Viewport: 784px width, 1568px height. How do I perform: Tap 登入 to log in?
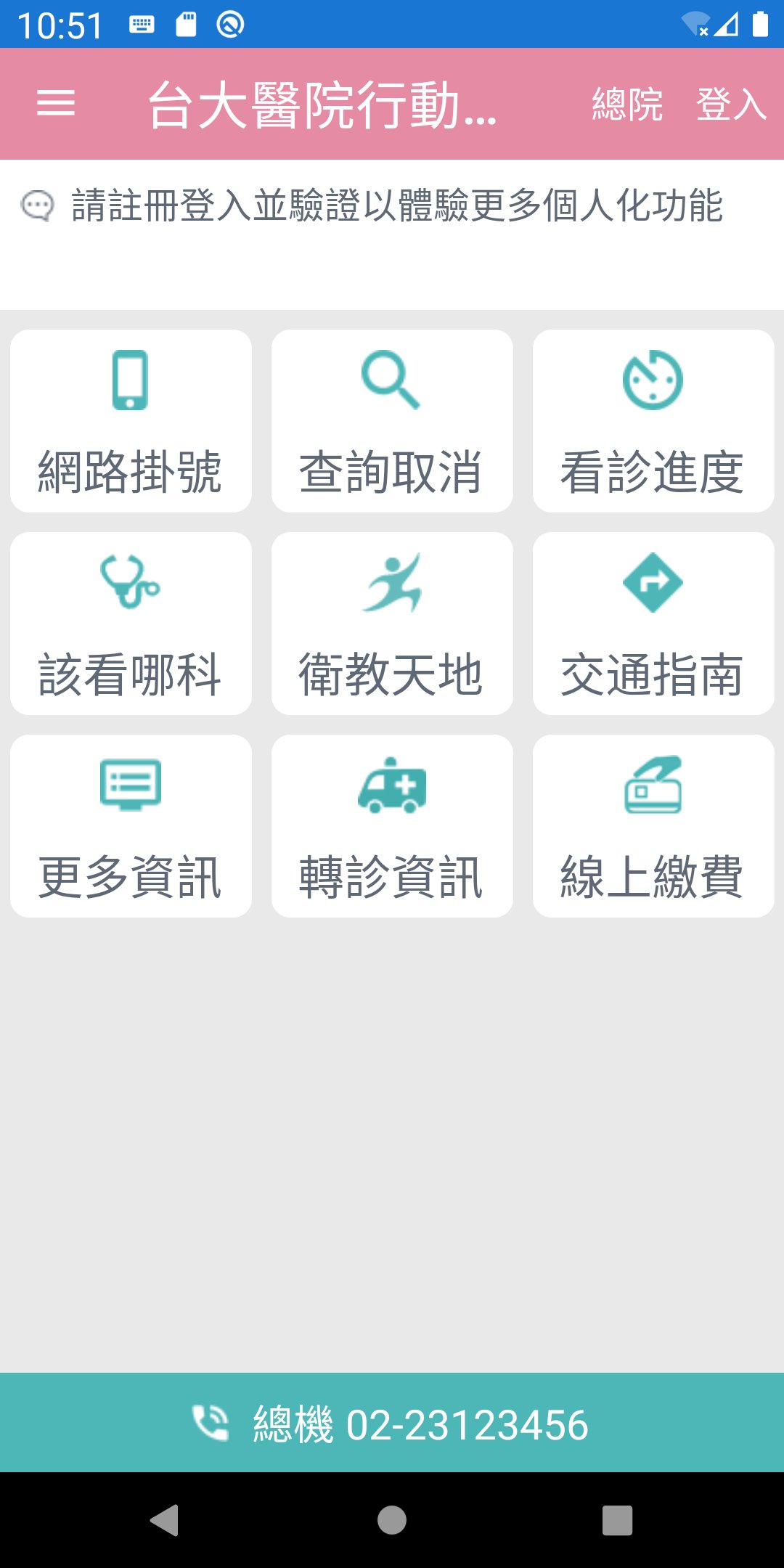pyautogui.click(x=730, y=104)
